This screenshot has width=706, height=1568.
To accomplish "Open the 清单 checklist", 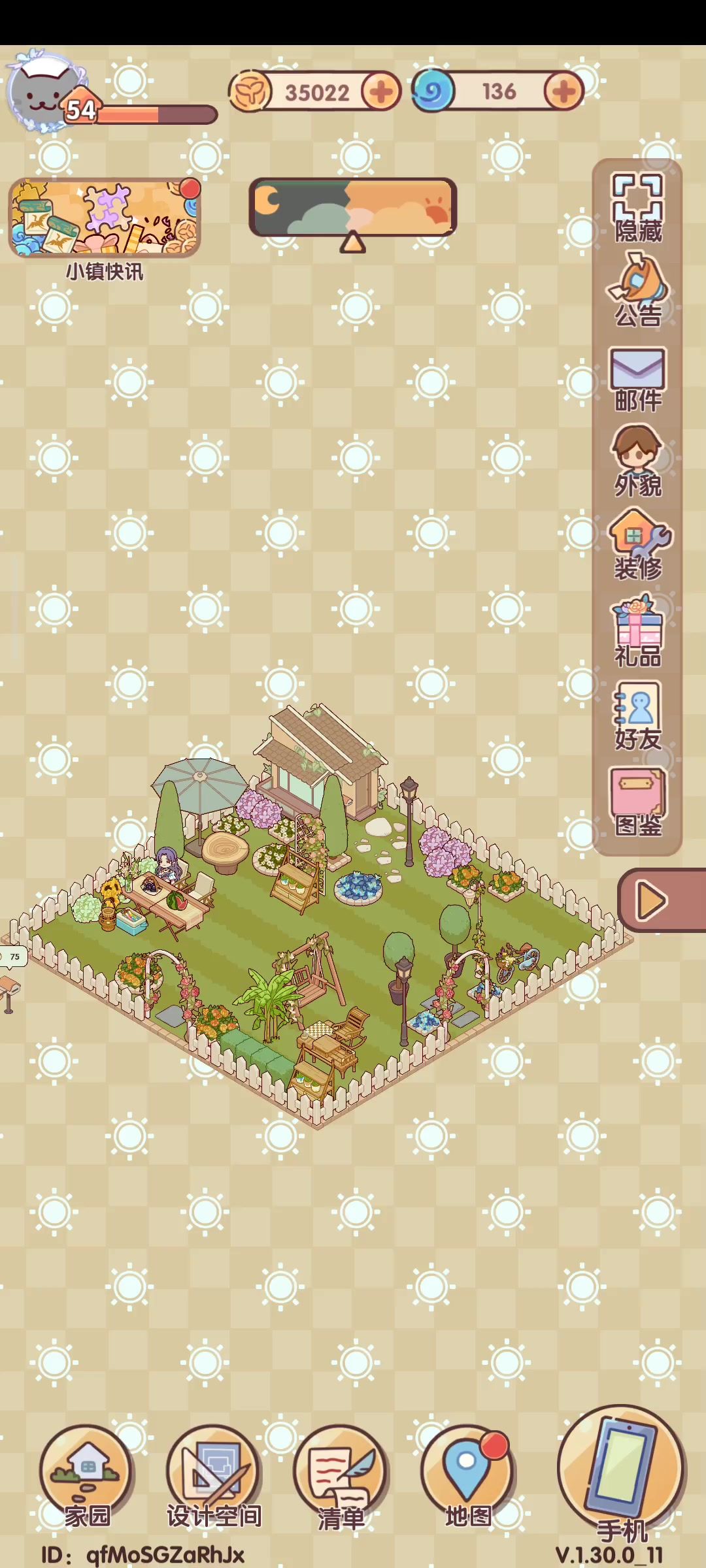I will (x=340, y=1478).
